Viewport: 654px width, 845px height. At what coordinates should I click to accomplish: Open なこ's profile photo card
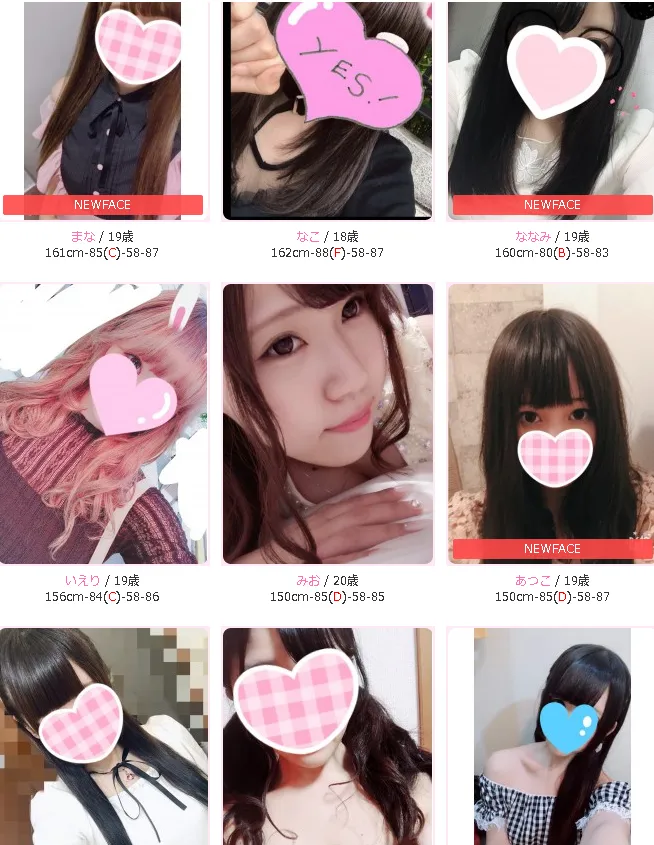tap(327, 110)
